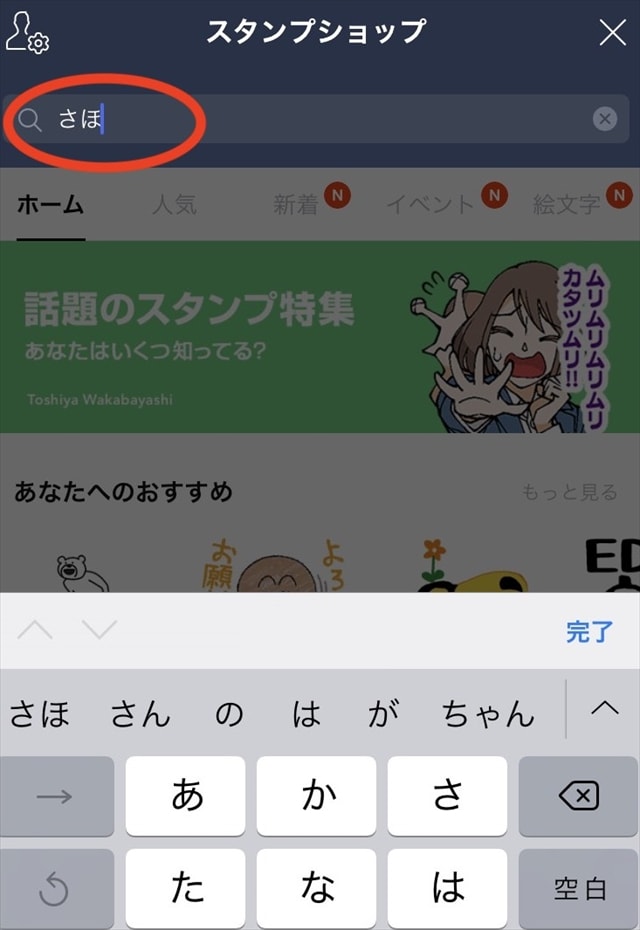Open the 絵文字 tab
Image resolution: width=640 pixels, height=930 pixels.
coord(567,205)
